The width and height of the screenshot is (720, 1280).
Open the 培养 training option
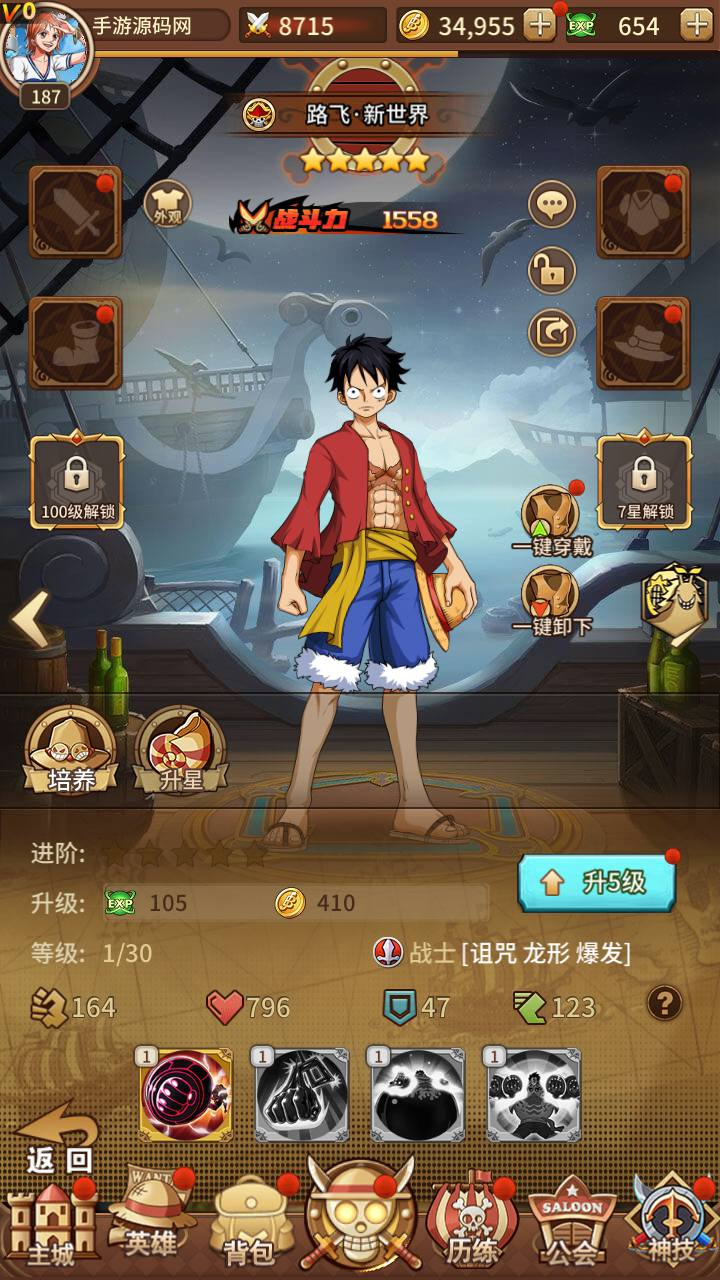tap(71, 752)
